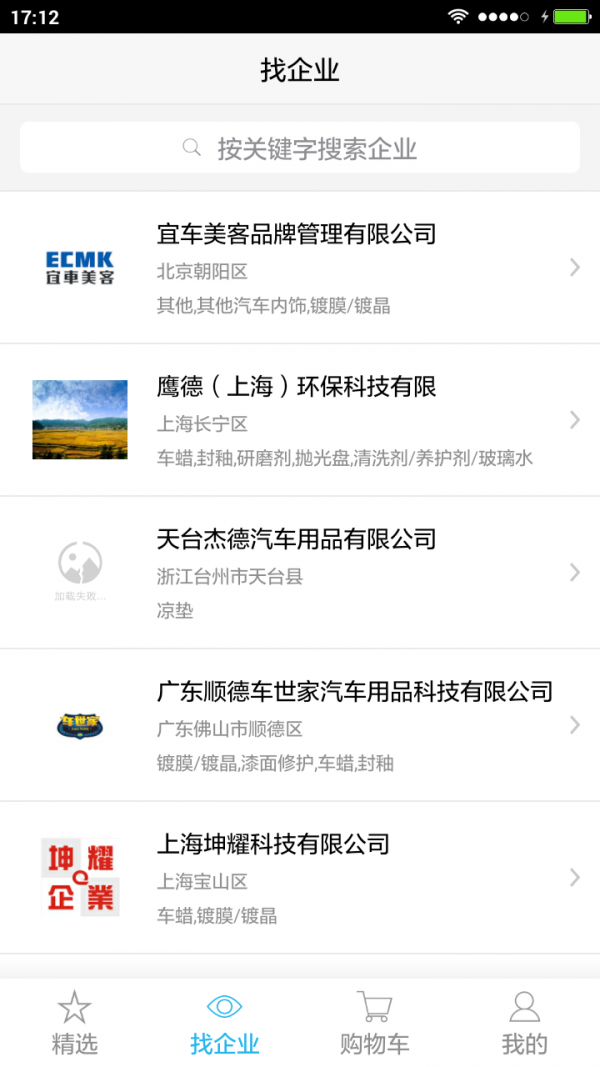
Task: Tap the keyword search box for companies
Action: coord(300,148)
